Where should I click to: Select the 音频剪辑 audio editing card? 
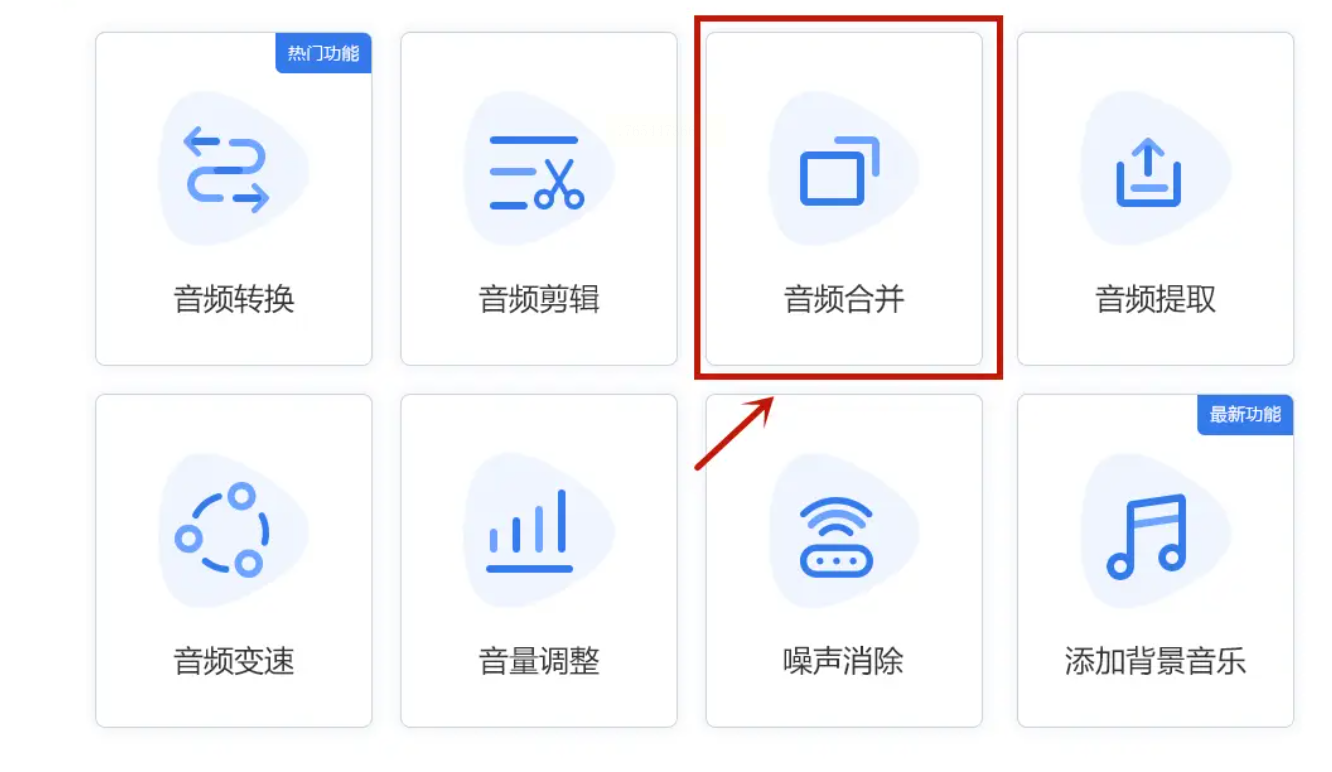538,200
